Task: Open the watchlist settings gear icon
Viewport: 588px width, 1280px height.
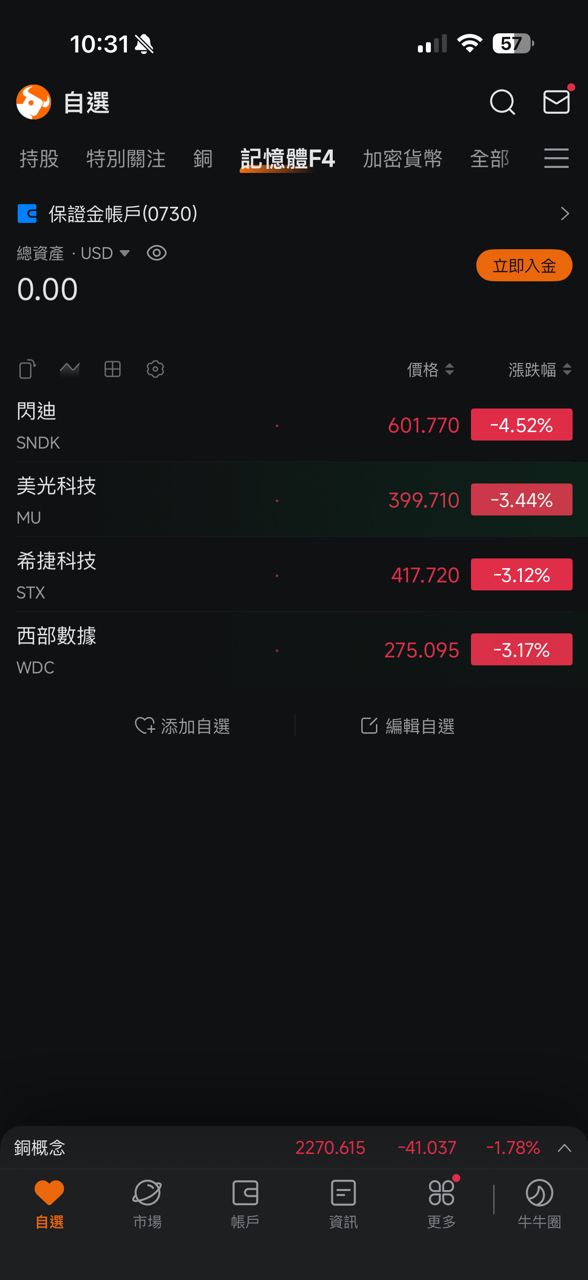Action: point(155,369)
